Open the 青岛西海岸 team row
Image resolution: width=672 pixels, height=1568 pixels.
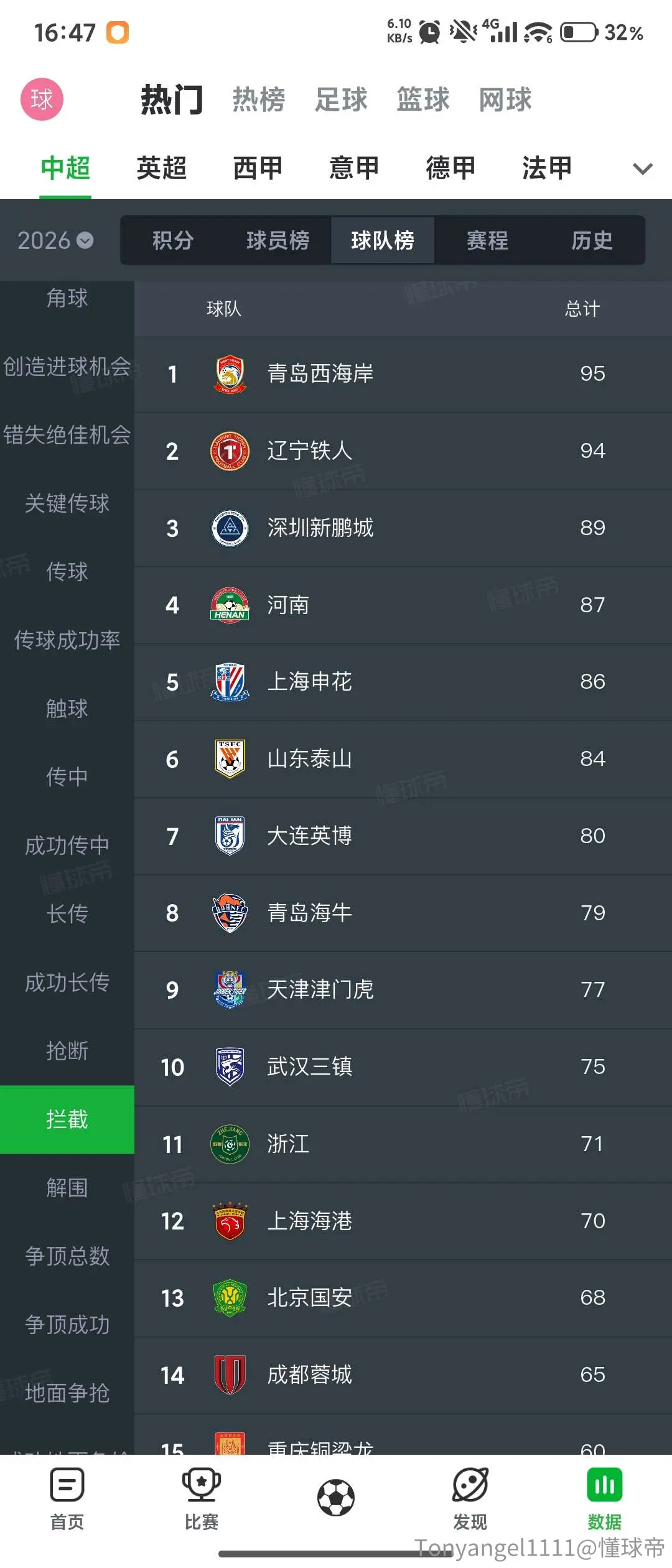[403, 373]
